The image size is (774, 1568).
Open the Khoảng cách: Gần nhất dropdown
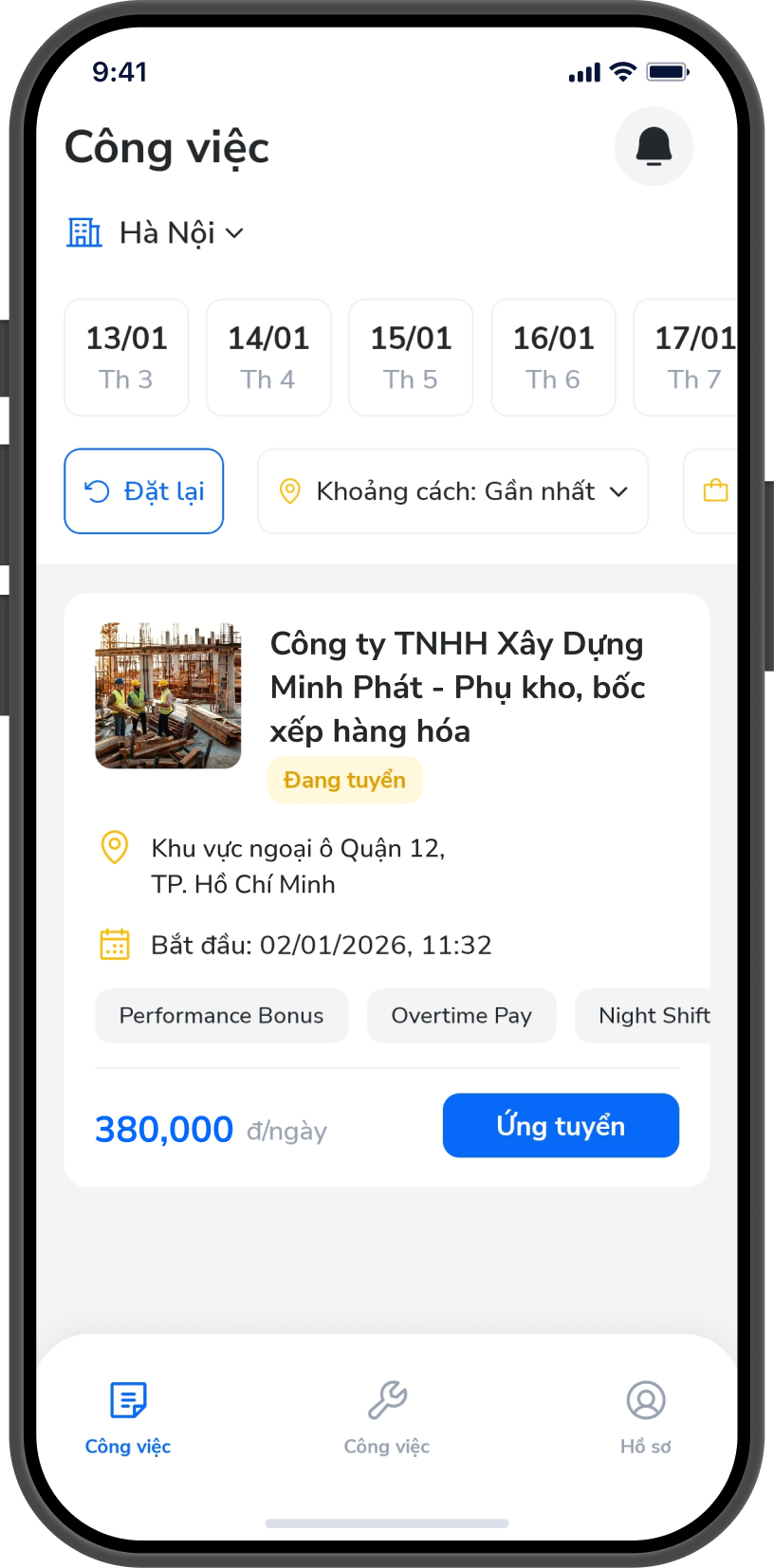pos(453,491)
